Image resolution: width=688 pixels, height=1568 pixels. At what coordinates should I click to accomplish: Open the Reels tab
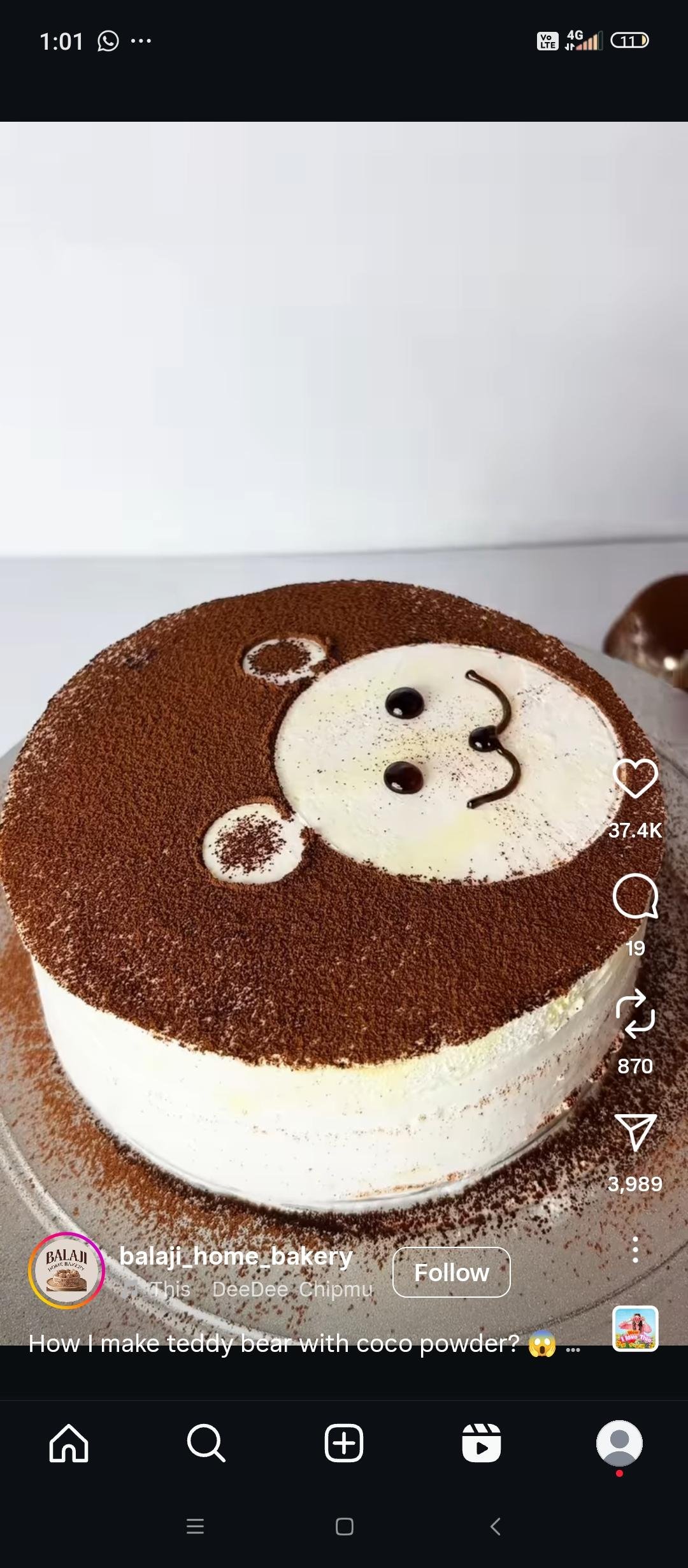(482, 1443)
